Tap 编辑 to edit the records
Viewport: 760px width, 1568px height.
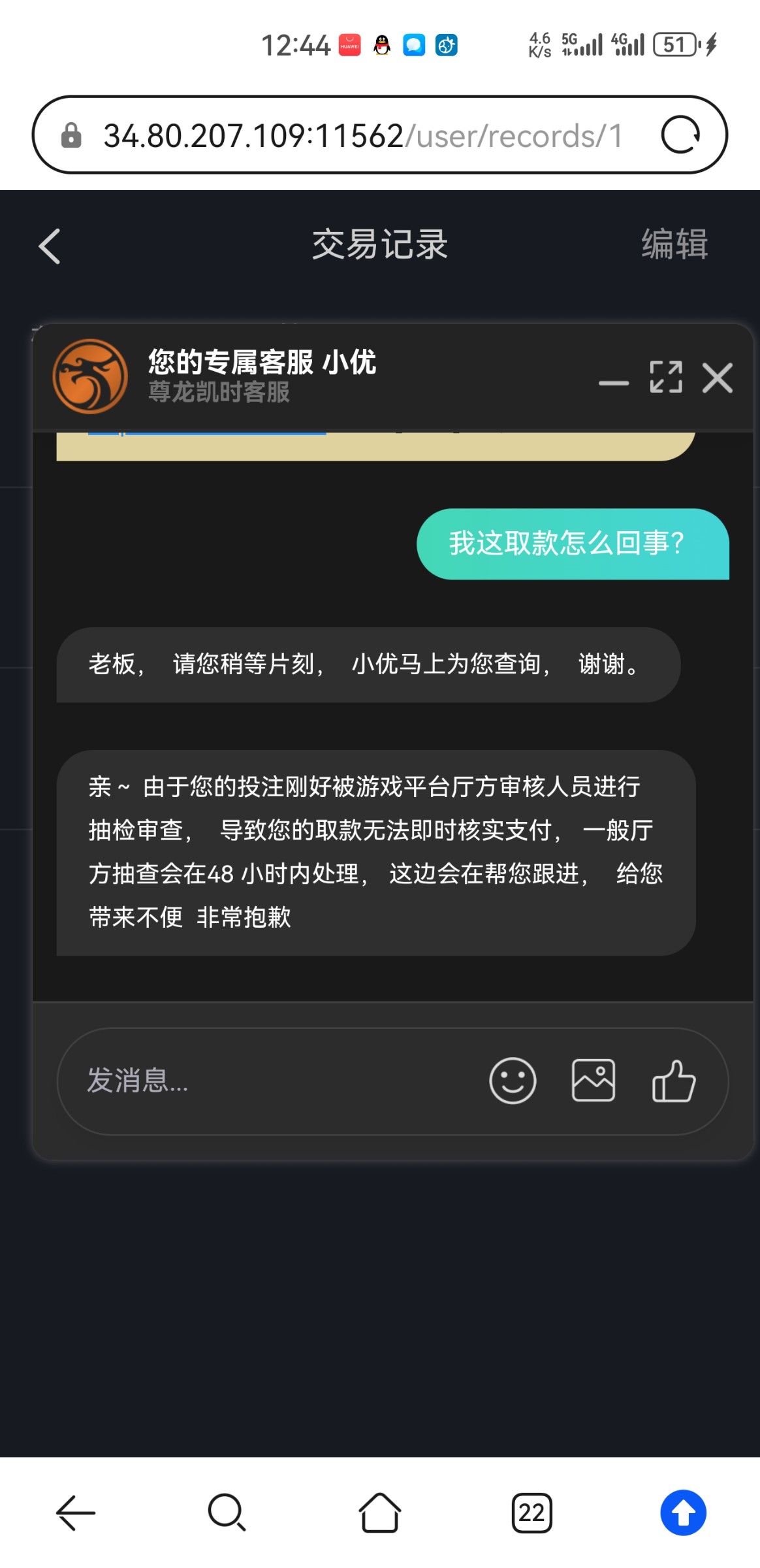click(674, 244)
